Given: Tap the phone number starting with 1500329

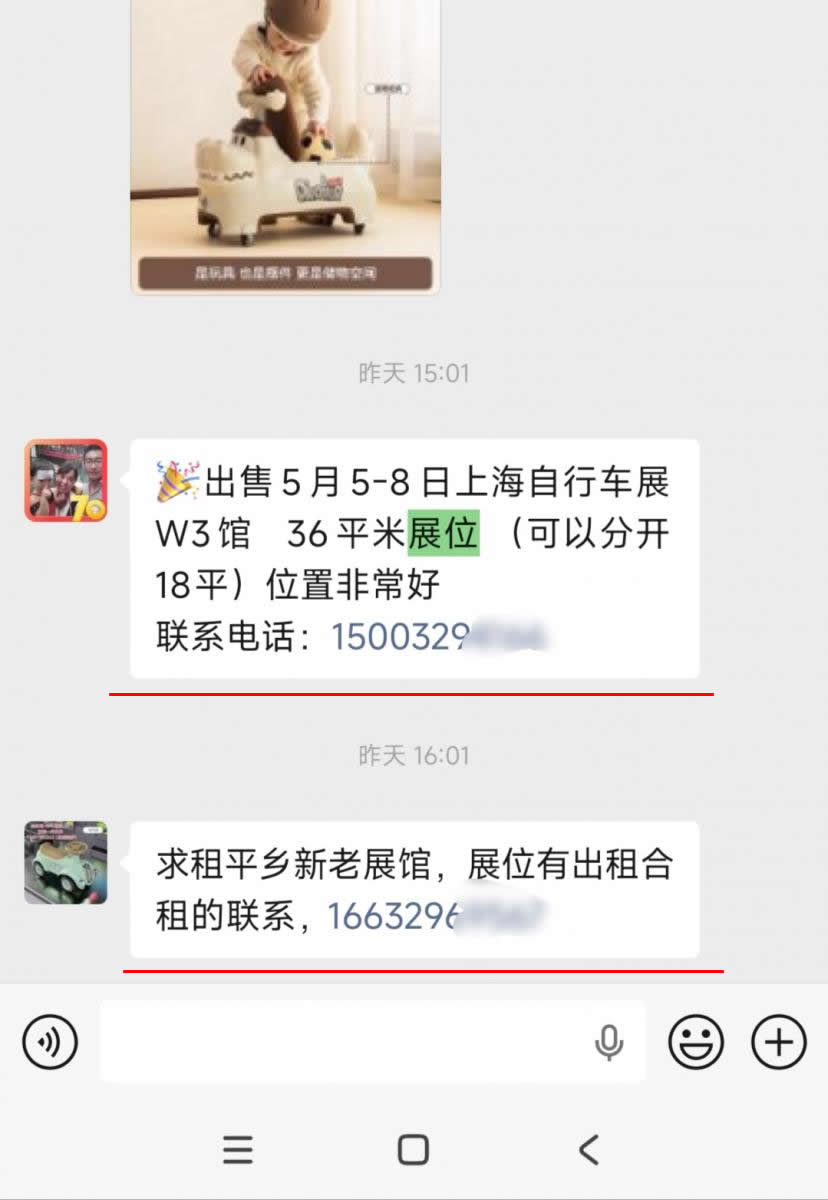Looking at the screenshot, I should pos(440,637).
